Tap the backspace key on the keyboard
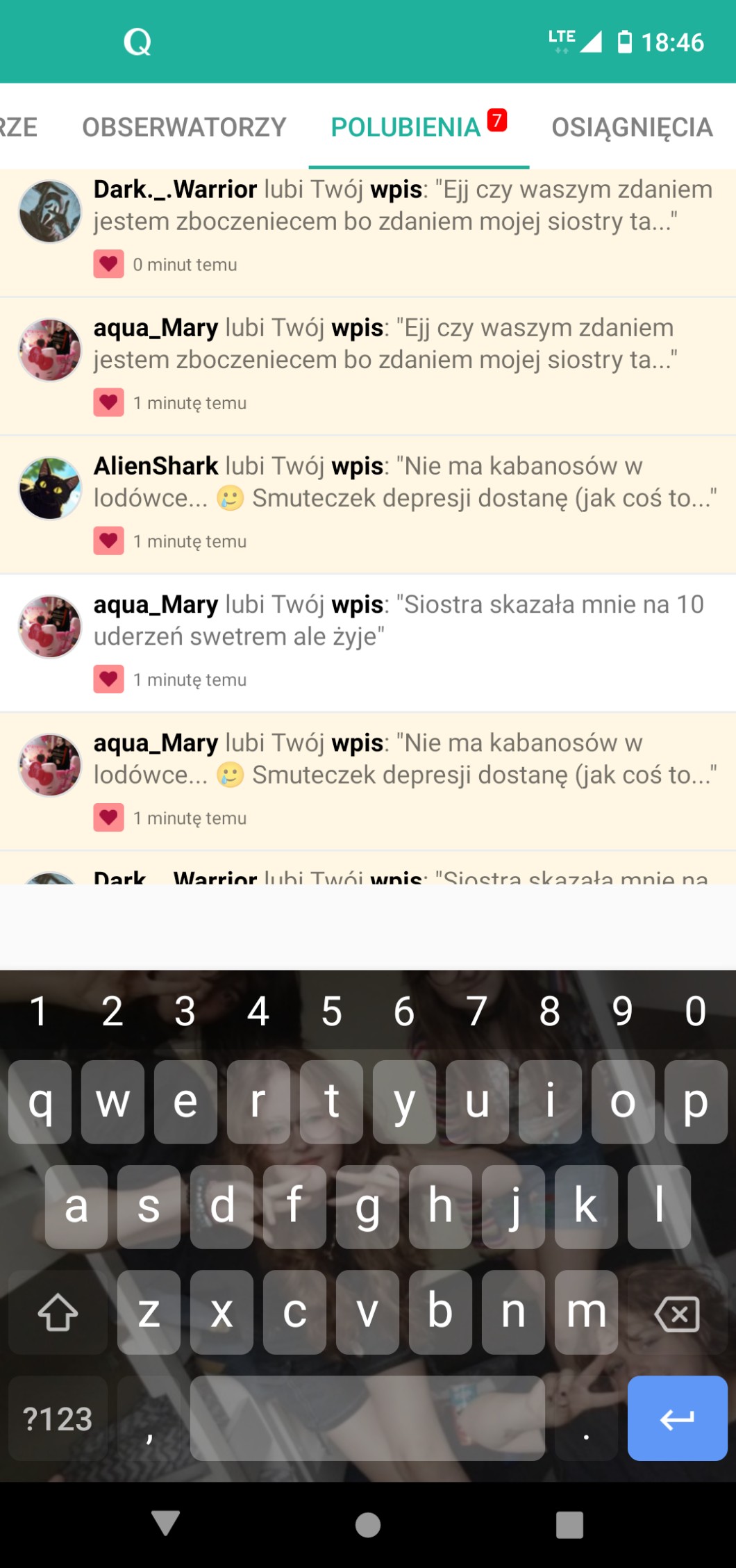736x1568 pixels. (x=677, y=1313)
